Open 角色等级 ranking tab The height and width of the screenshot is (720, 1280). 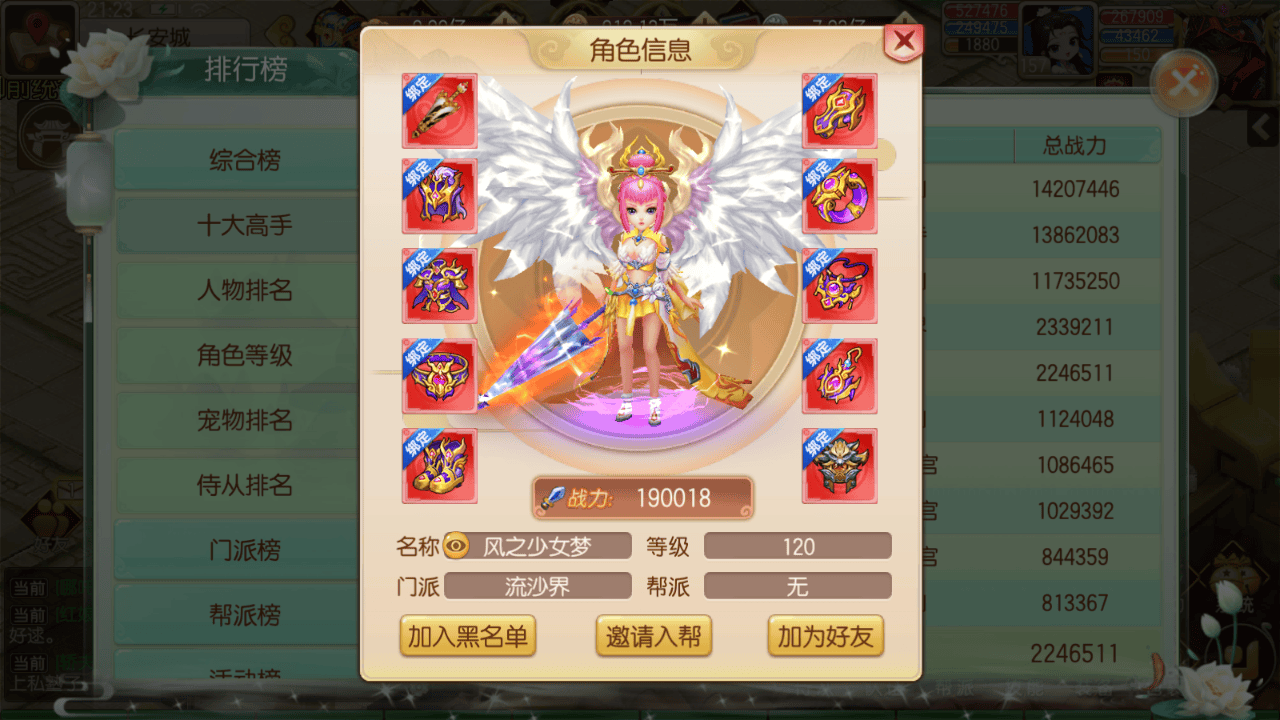[x=244, y=355]
